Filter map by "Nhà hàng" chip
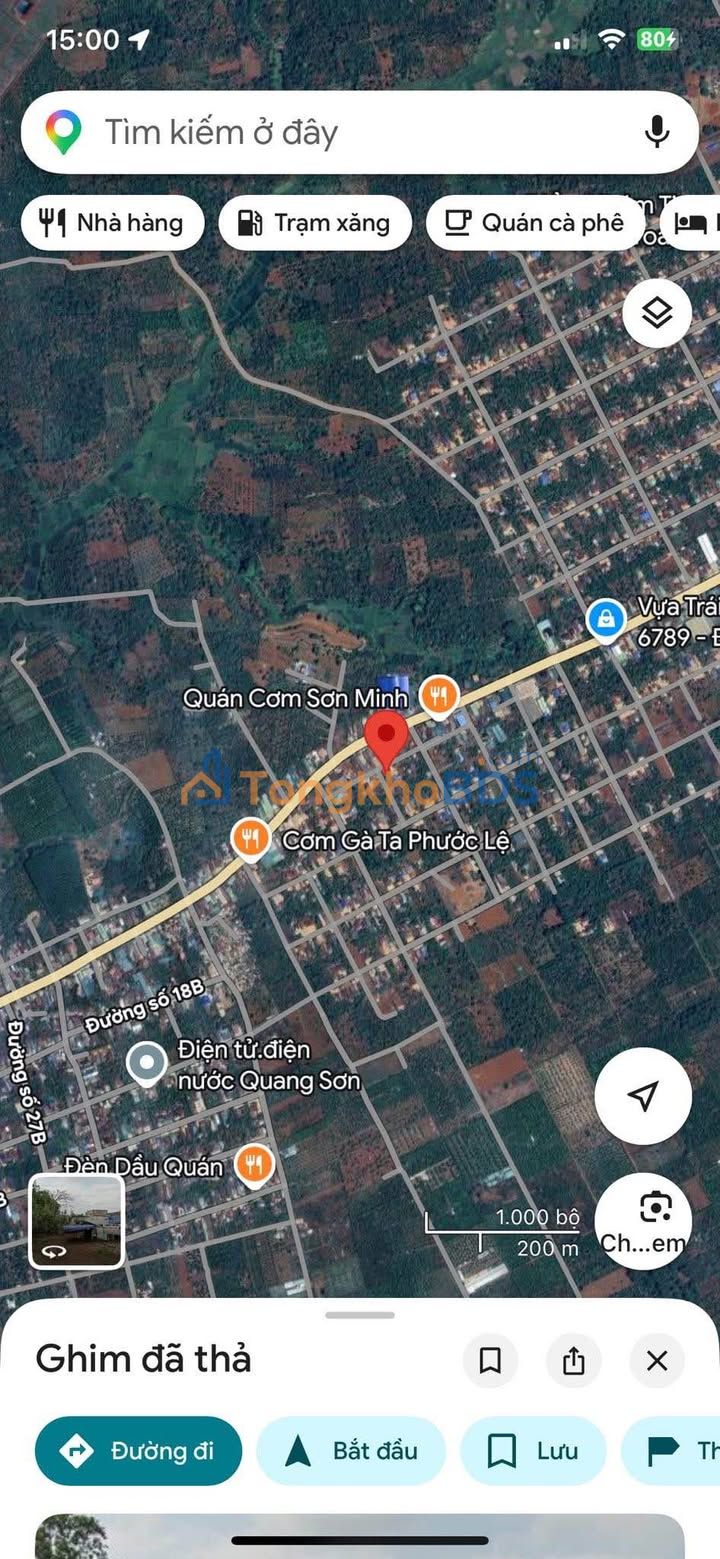Viewport: 720px width, 1559px height. tap(112, 223)
